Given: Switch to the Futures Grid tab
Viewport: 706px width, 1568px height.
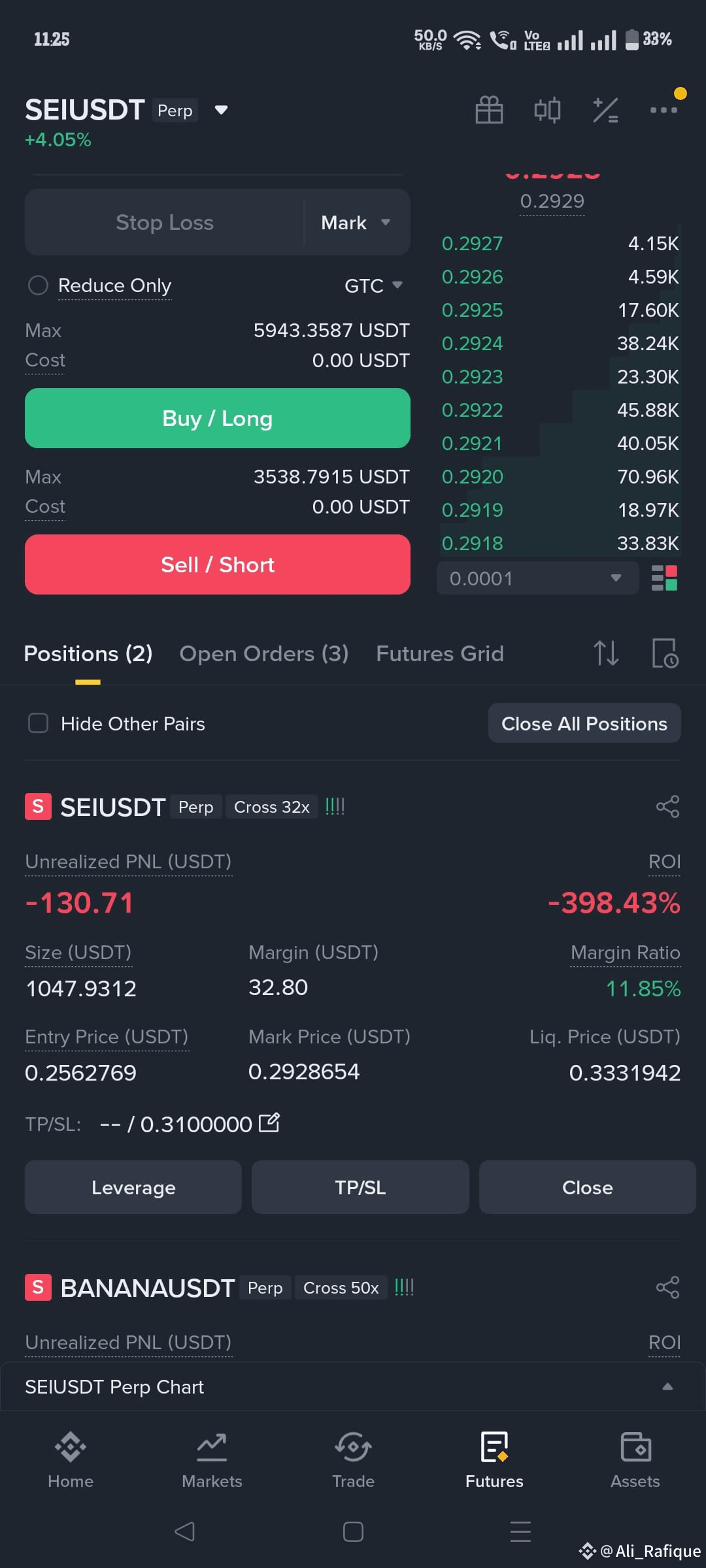Looking at the screenshot, I should [x=439, y=653].
